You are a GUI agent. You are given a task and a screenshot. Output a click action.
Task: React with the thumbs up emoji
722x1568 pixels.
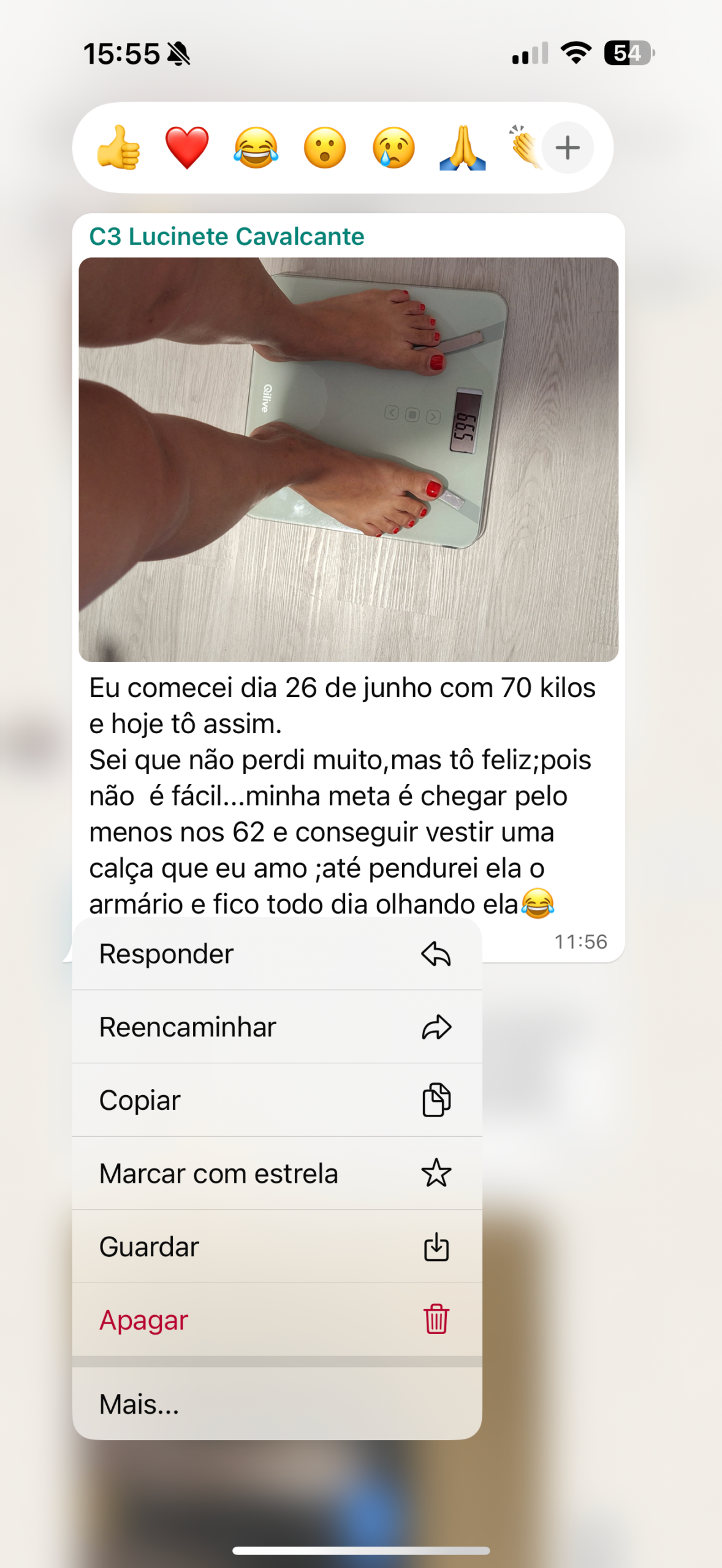[x=119, y=148]
